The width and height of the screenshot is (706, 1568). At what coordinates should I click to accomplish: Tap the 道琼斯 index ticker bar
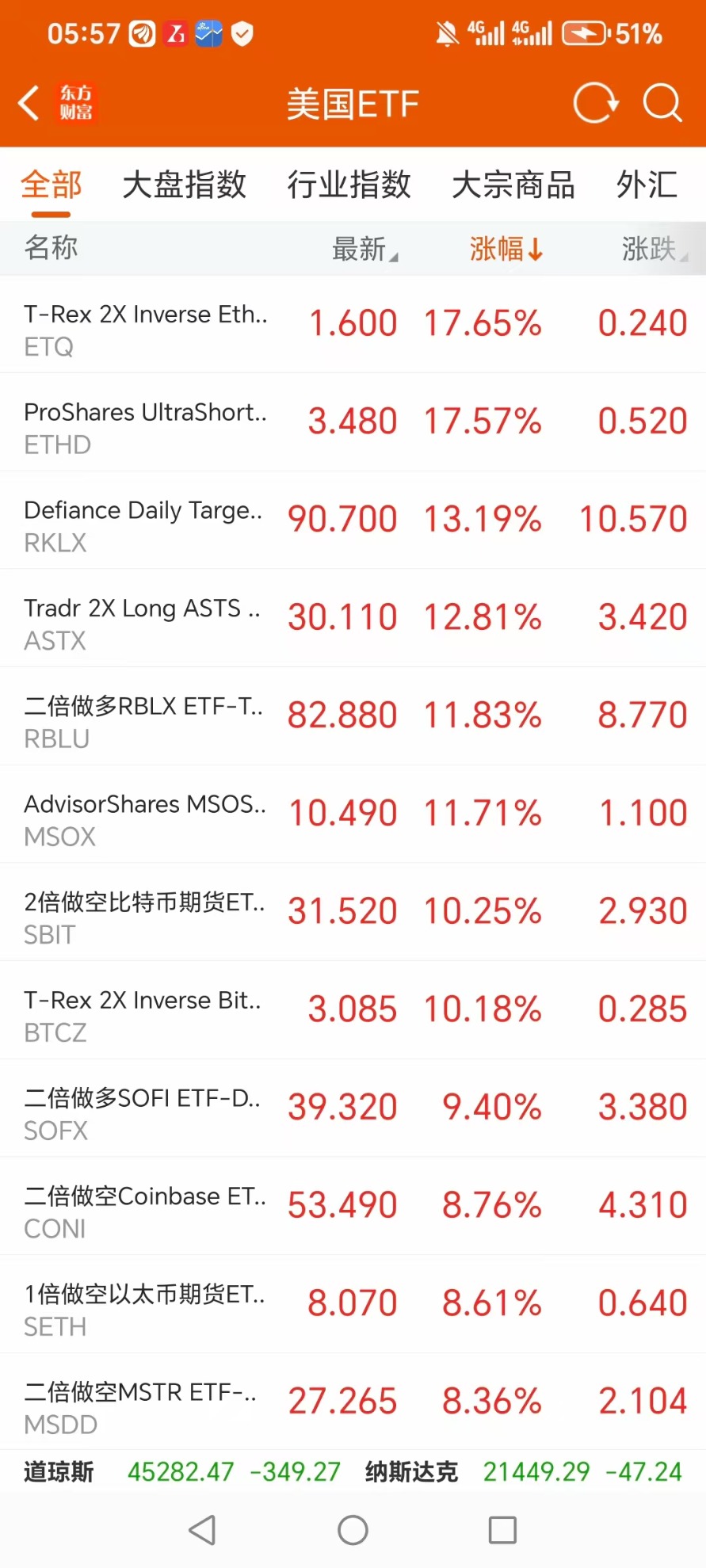point(182,1471)
